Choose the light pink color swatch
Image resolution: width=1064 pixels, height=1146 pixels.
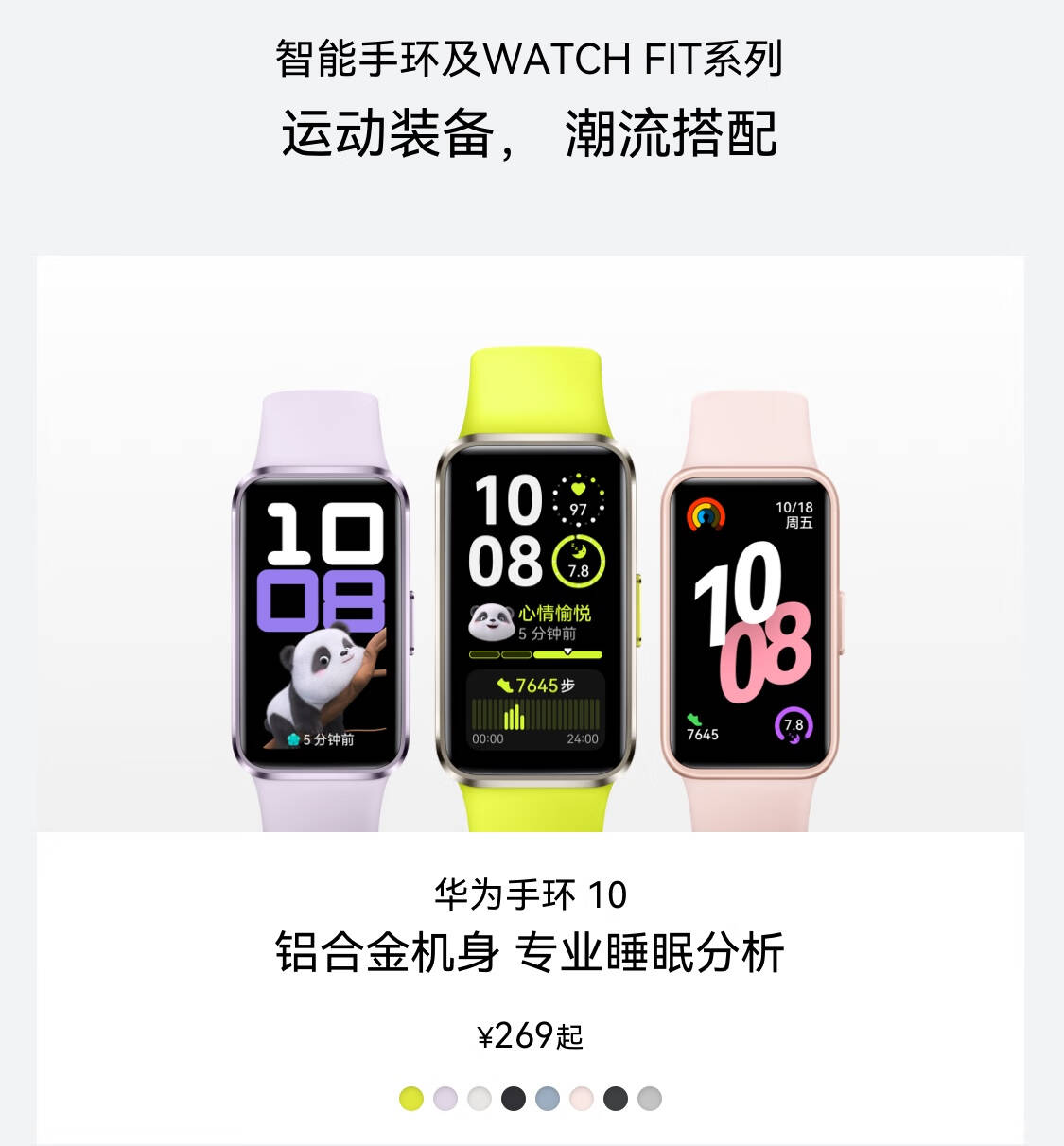(x=582, y=1098)
